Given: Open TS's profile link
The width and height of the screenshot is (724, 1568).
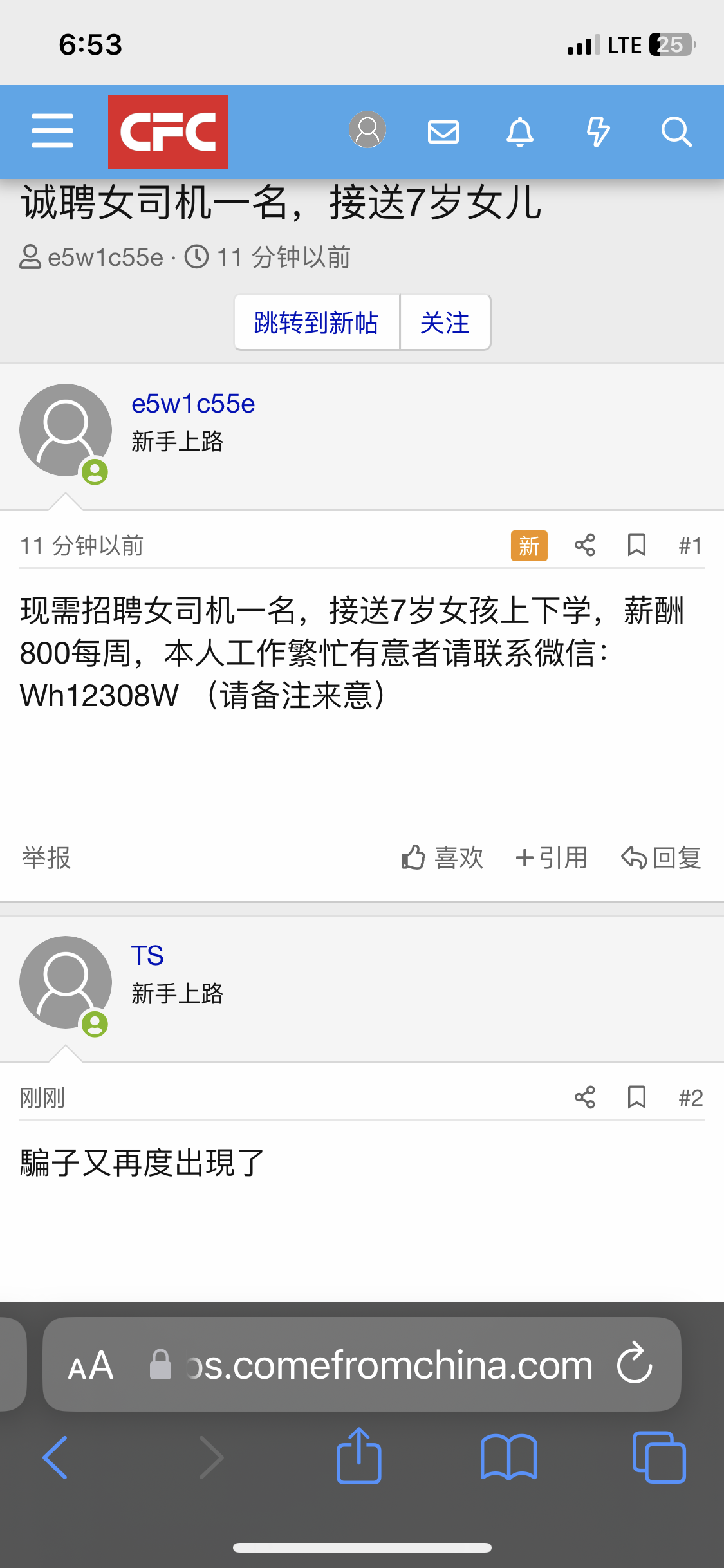Looking at the screenshot, I should (147, 956).
